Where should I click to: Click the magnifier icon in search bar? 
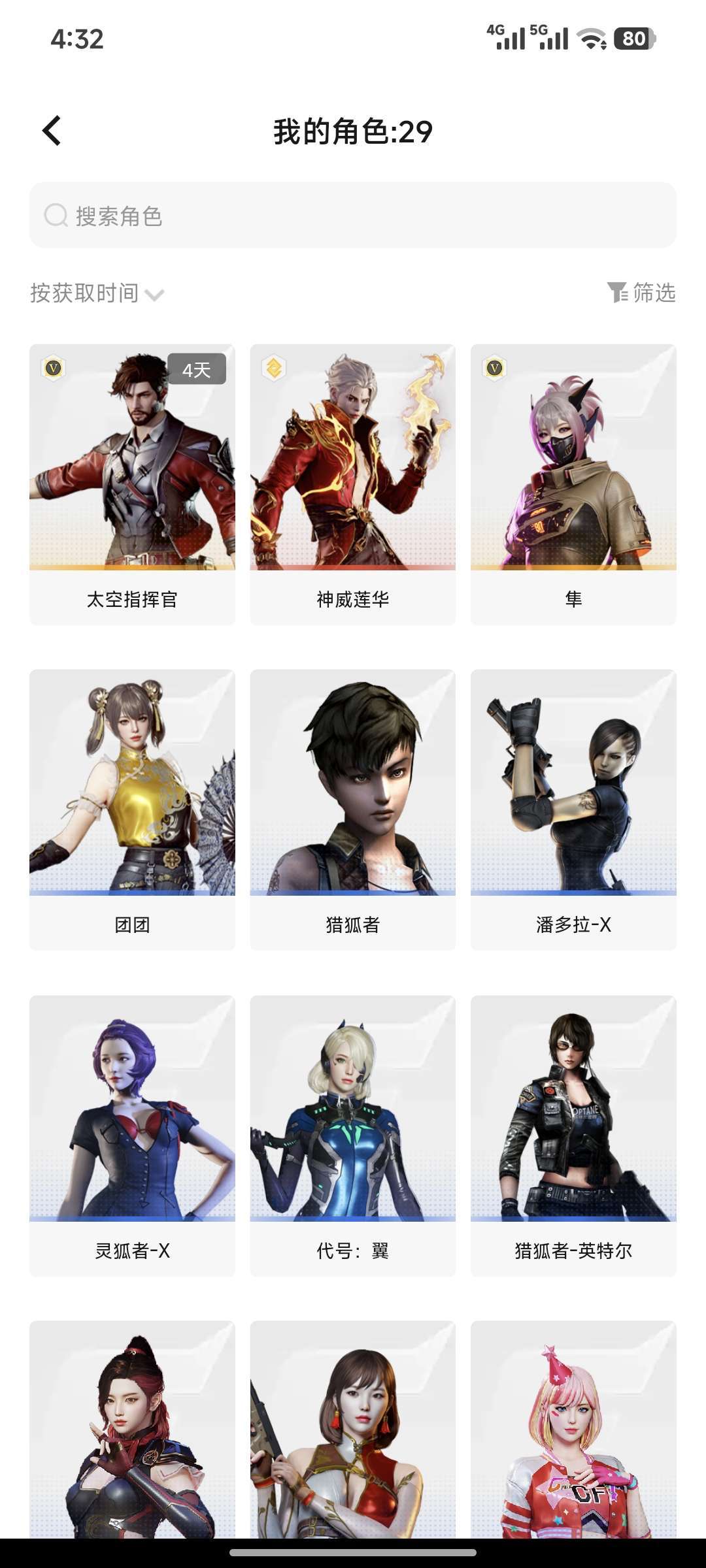tap(56, 214)
